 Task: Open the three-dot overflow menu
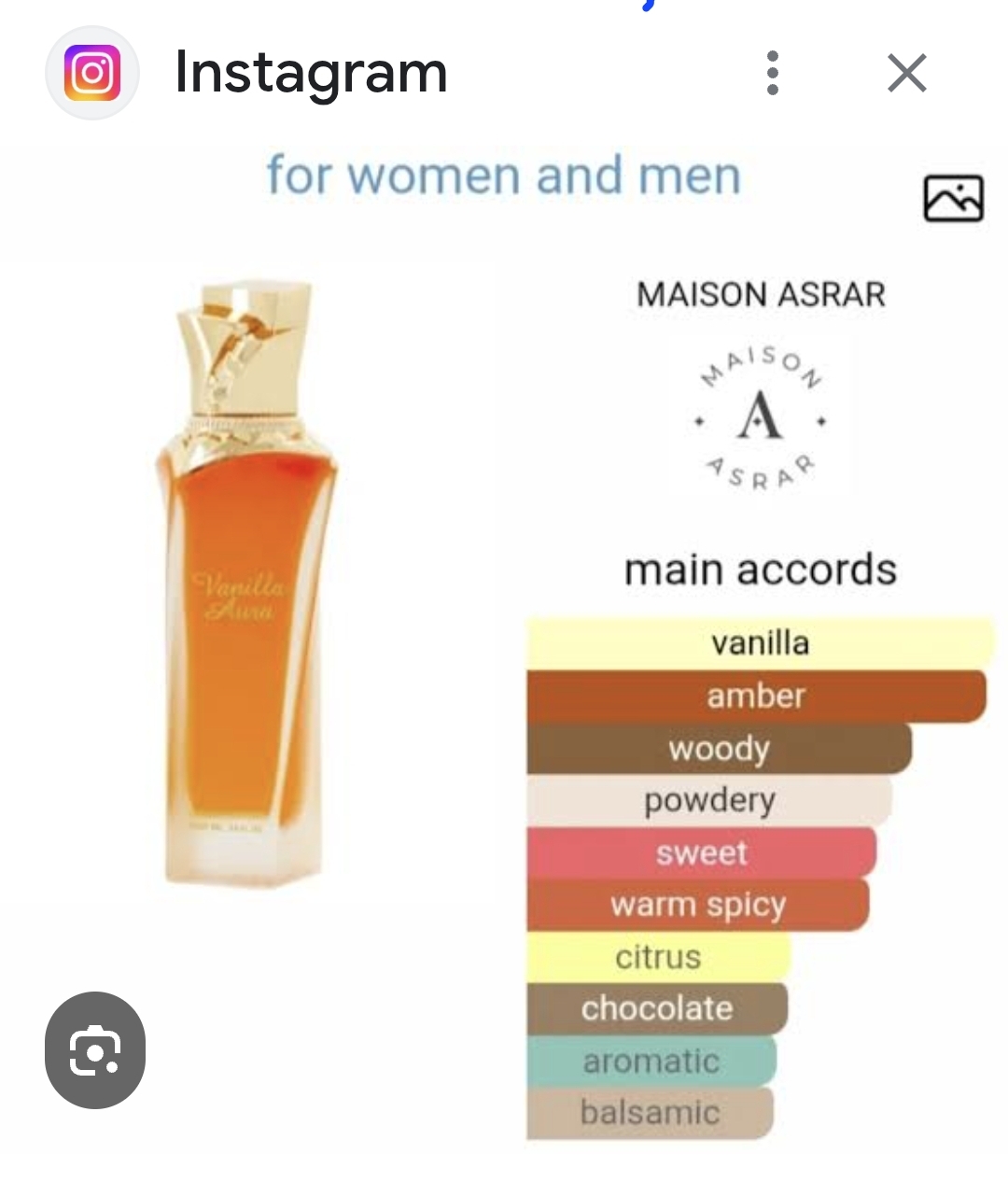pos(772,73)
